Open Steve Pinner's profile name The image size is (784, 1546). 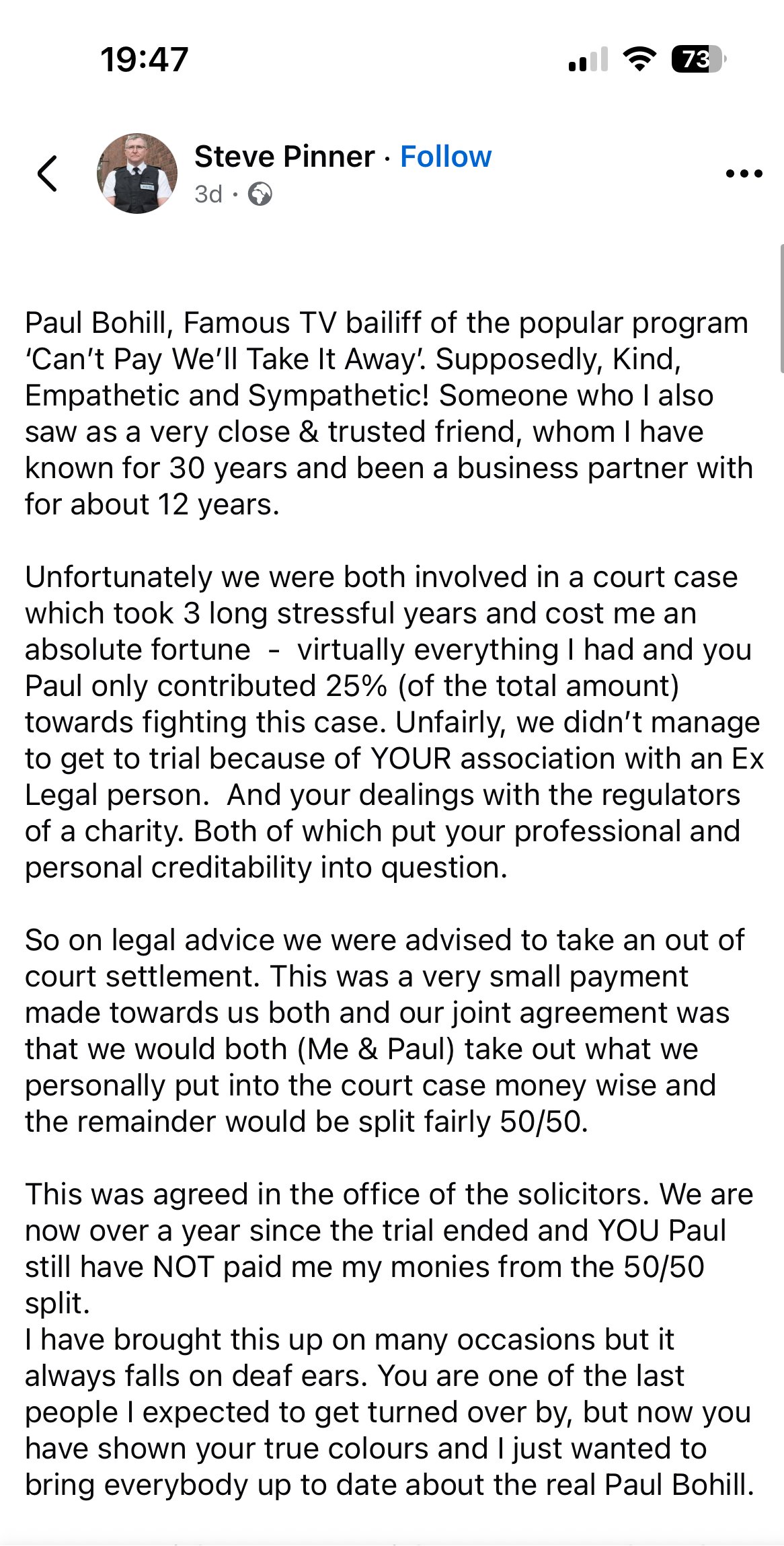coord(284,157)
